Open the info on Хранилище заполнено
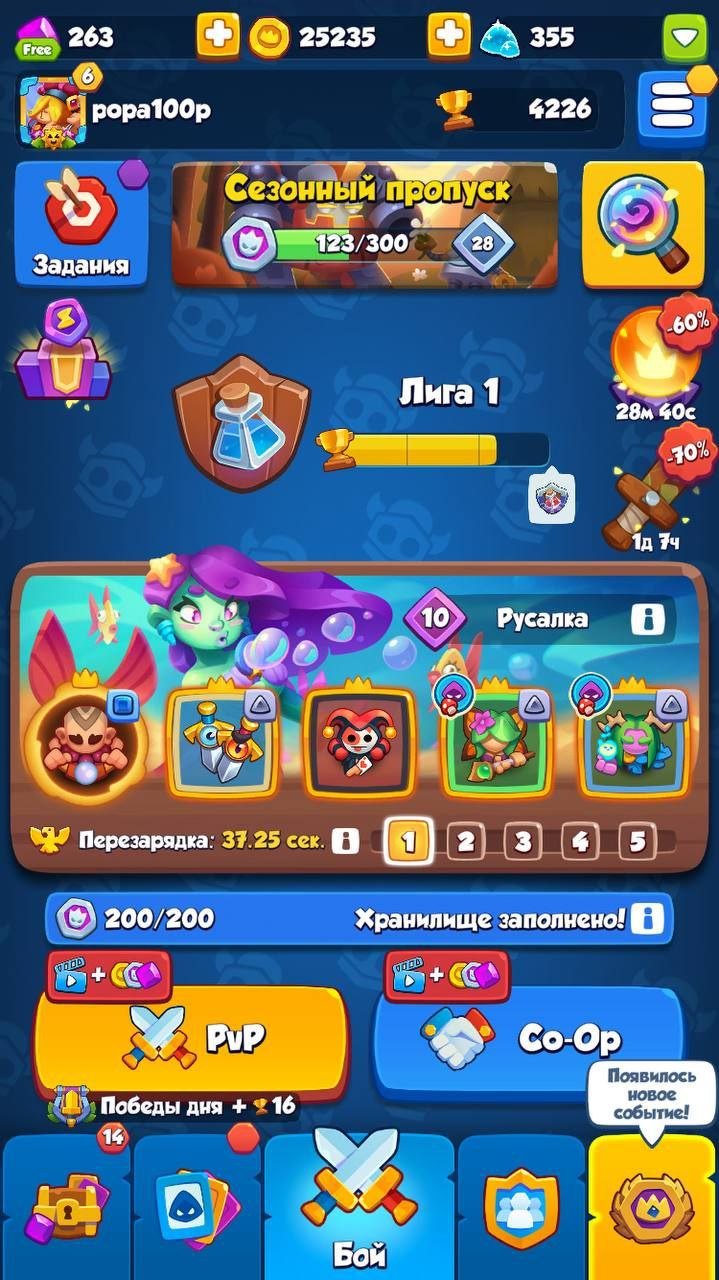The image size is (719, 1280). (x=647, y=918)
